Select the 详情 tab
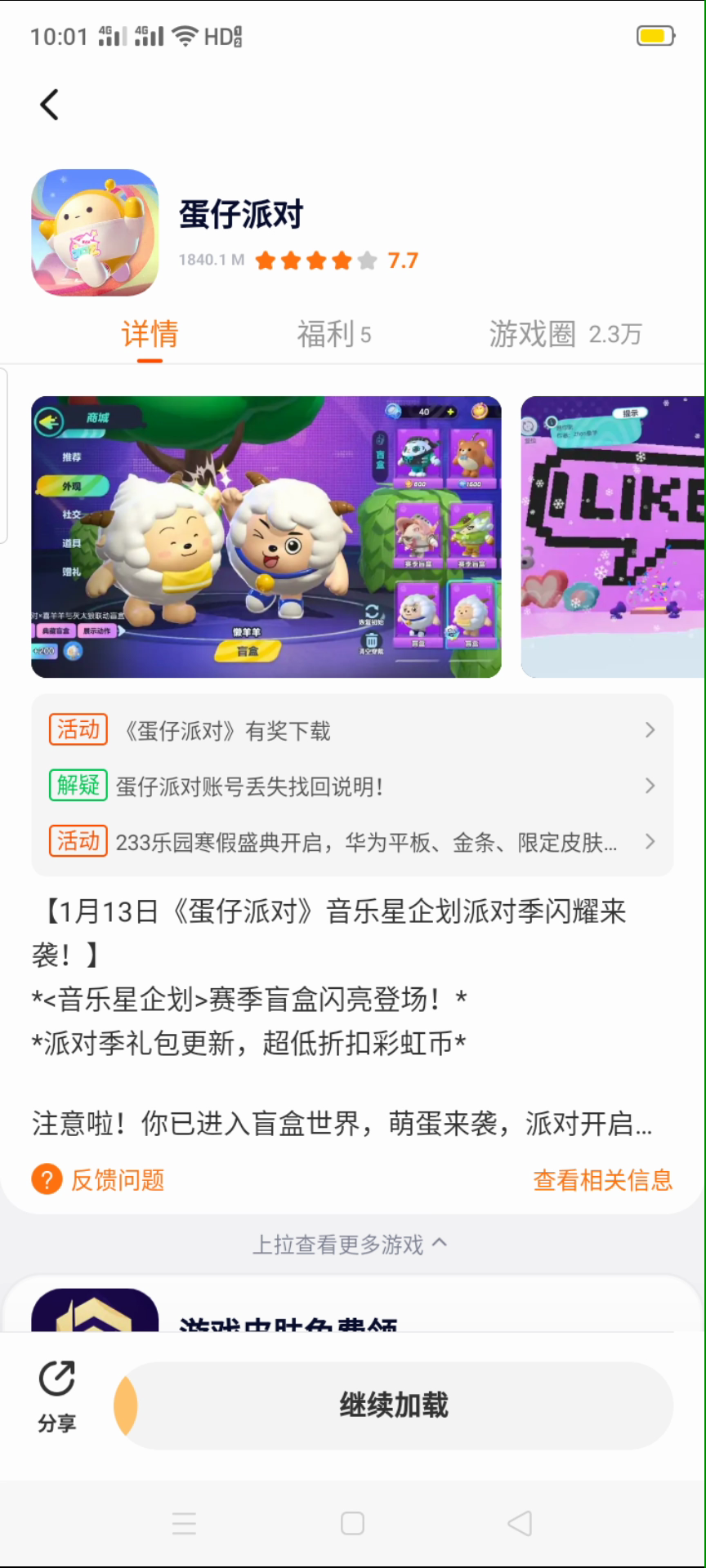The height and width of the screenshot is (1568, 706). point(150,334)
